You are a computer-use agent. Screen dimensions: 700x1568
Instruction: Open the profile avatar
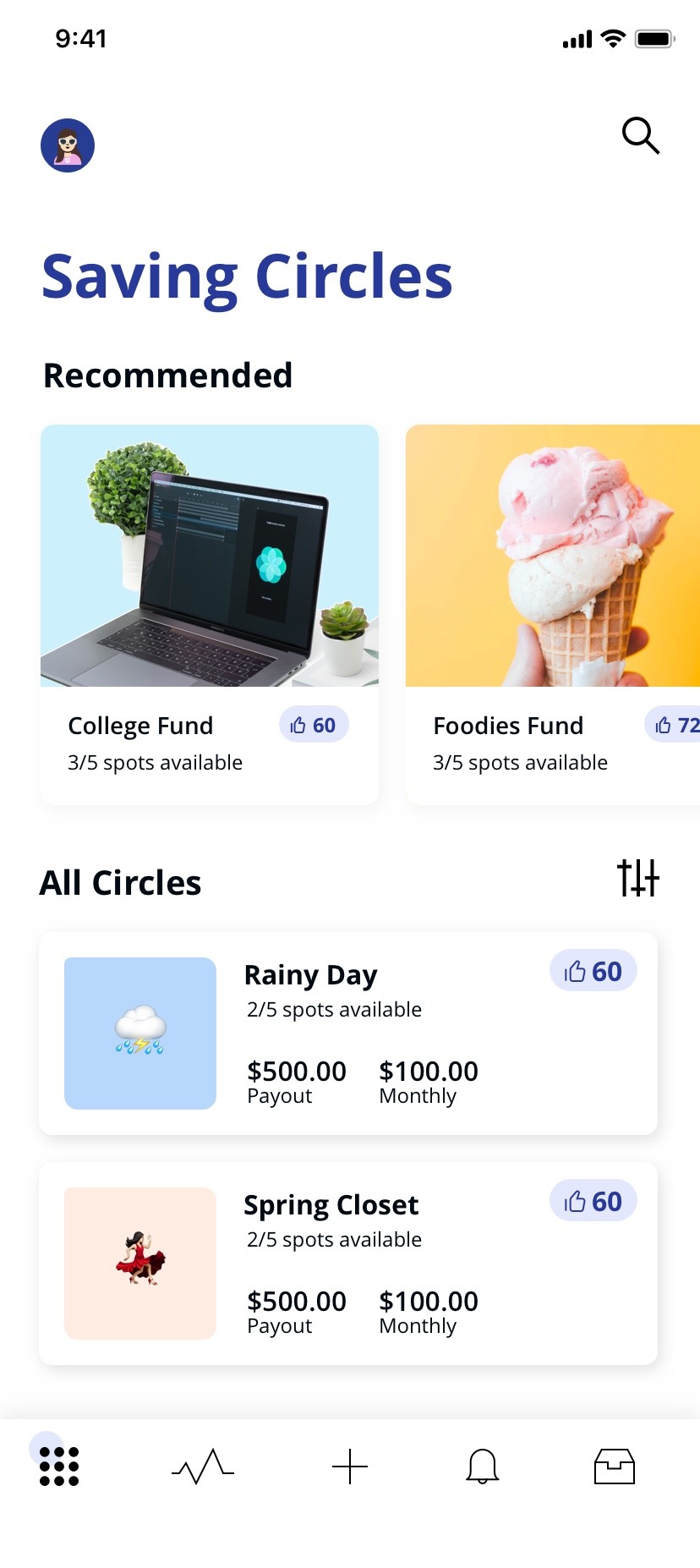pyautogui.click(x=68, y=145)
